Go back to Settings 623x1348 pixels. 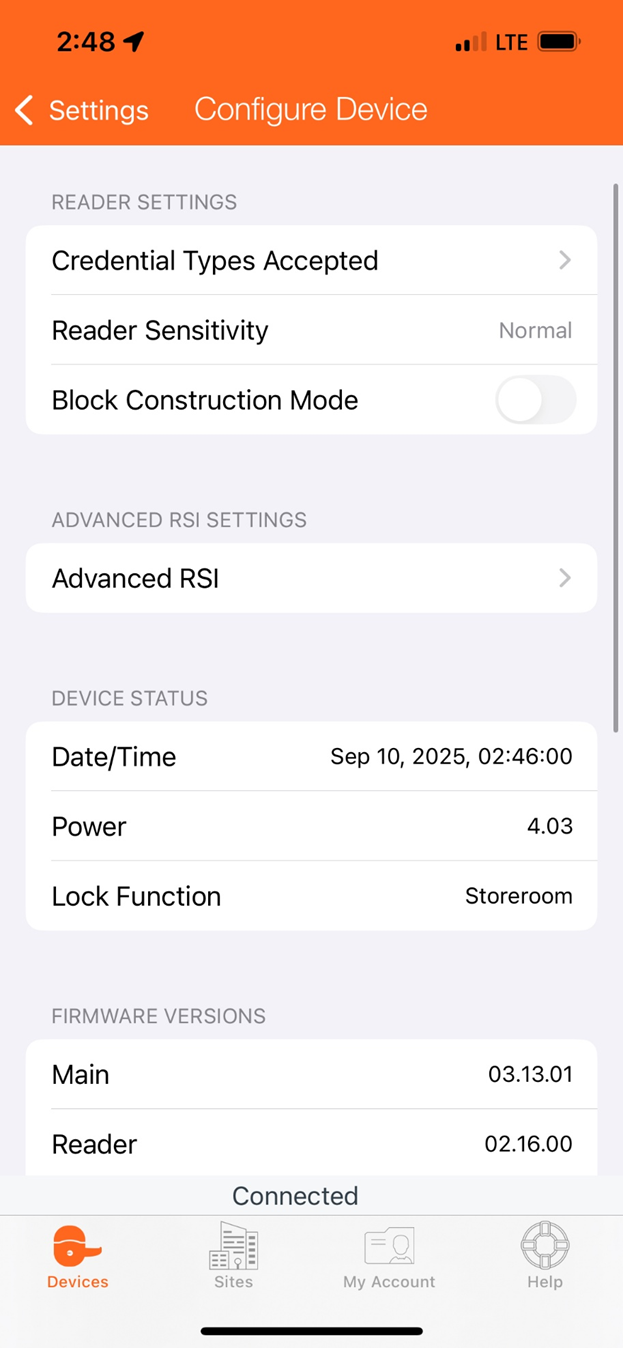(82, 110)
